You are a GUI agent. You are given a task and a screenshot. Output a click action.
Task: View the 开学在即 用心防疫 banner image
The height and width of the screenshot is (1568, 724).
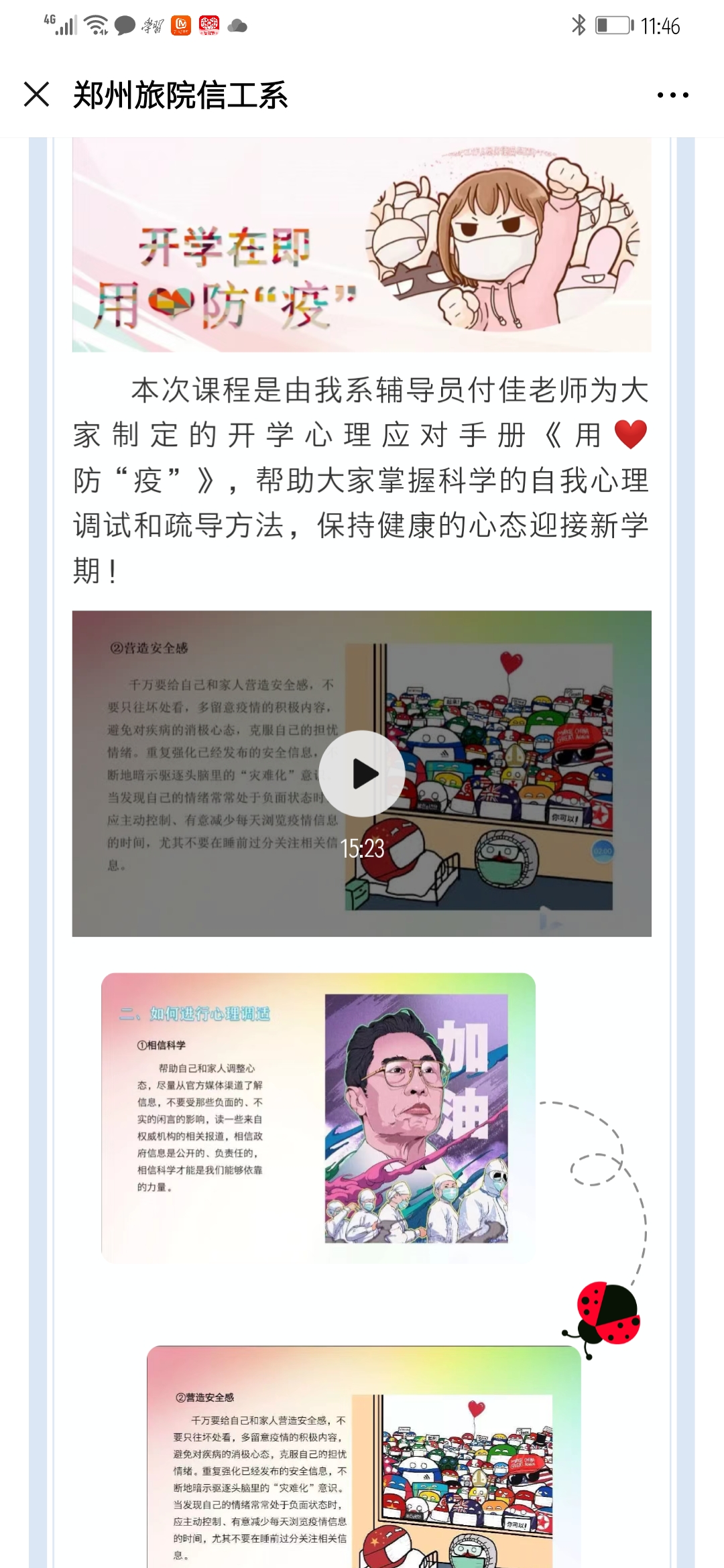pyautogui.click(x=361, y=245)
